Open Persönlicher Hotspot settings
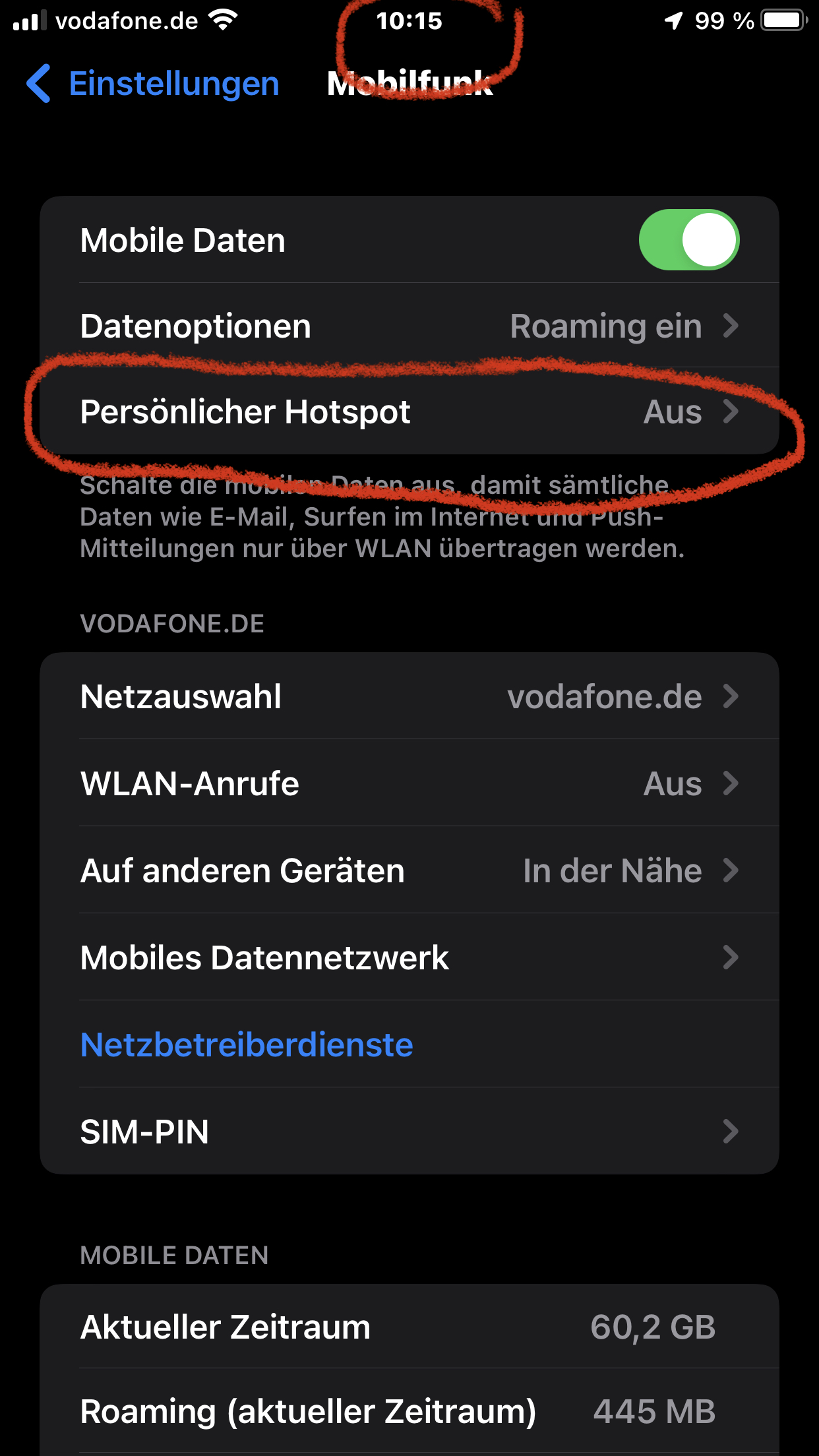Screen dimensions: 819x1456 [x=409, y=411]
